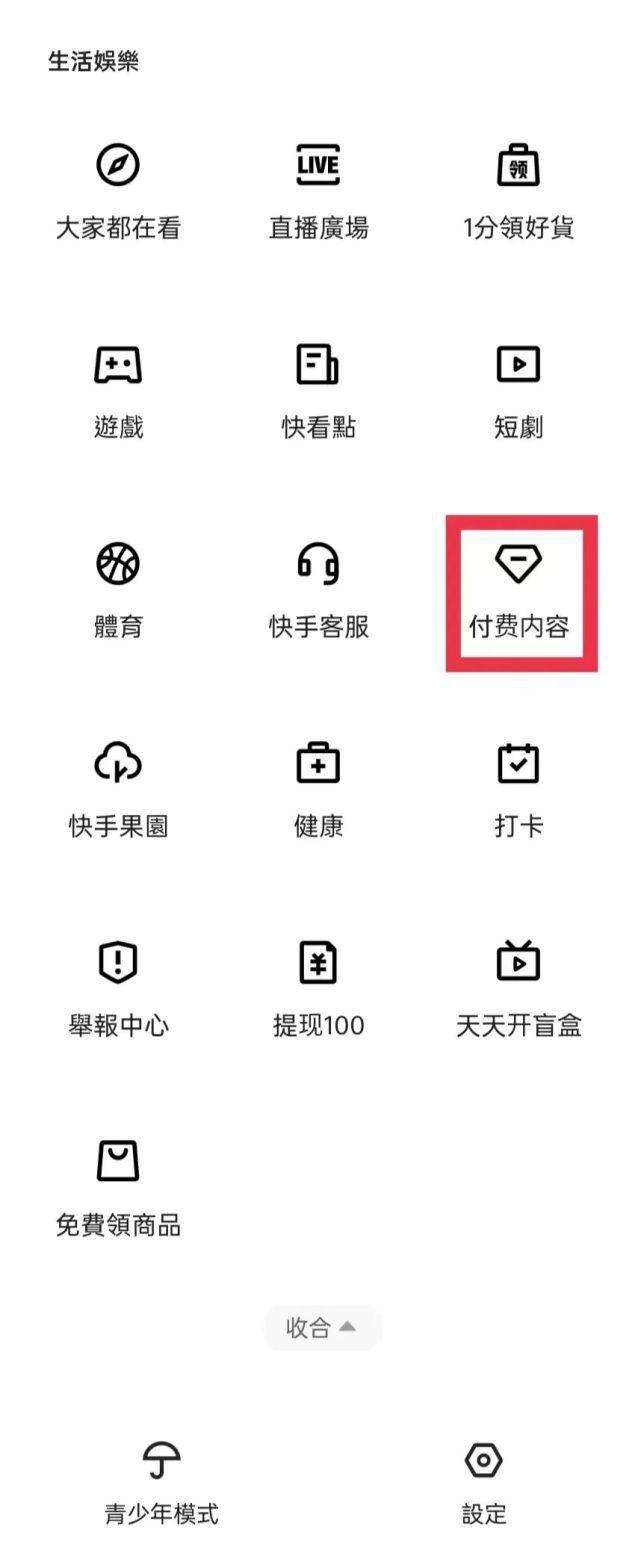Open the 遊戲 games section
This screenshot has height=1553, width=641.
coord(118,390)
